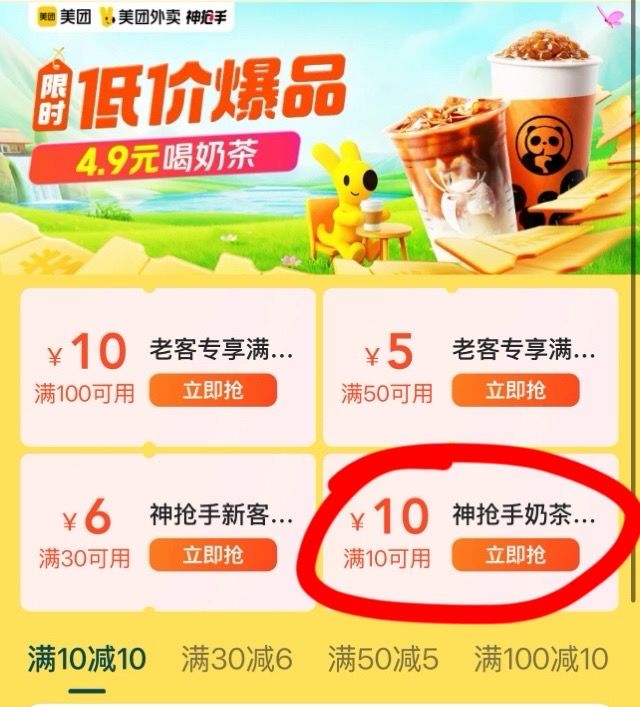The height and width of the screenshot is (707, 640).
Task: Switch to the 满30减6 tab
Action: pos(236,660)
